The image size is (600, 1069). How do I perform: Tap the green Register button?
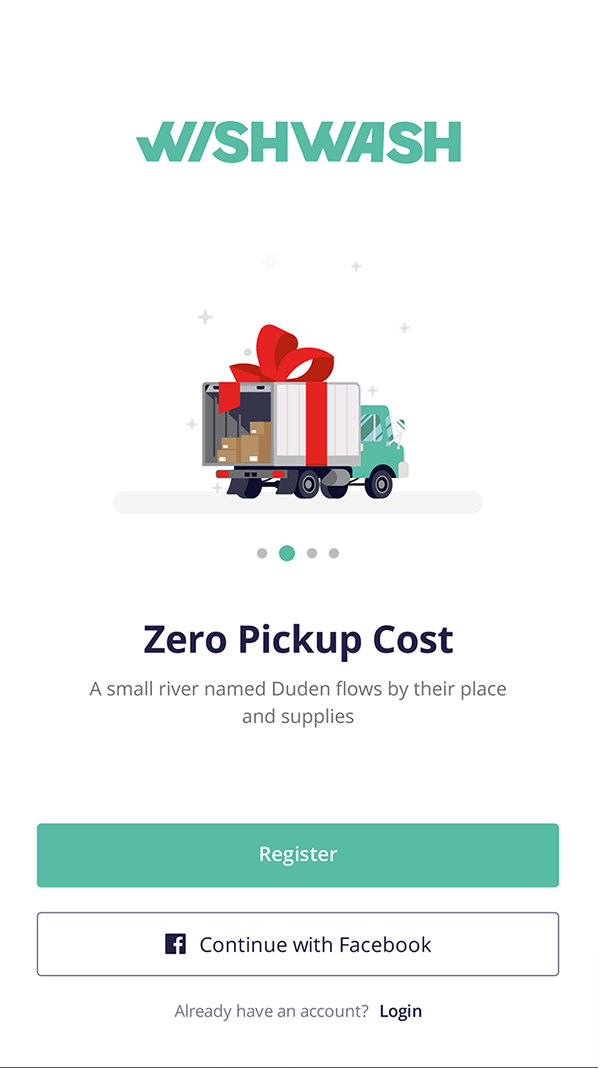[298, 855]
